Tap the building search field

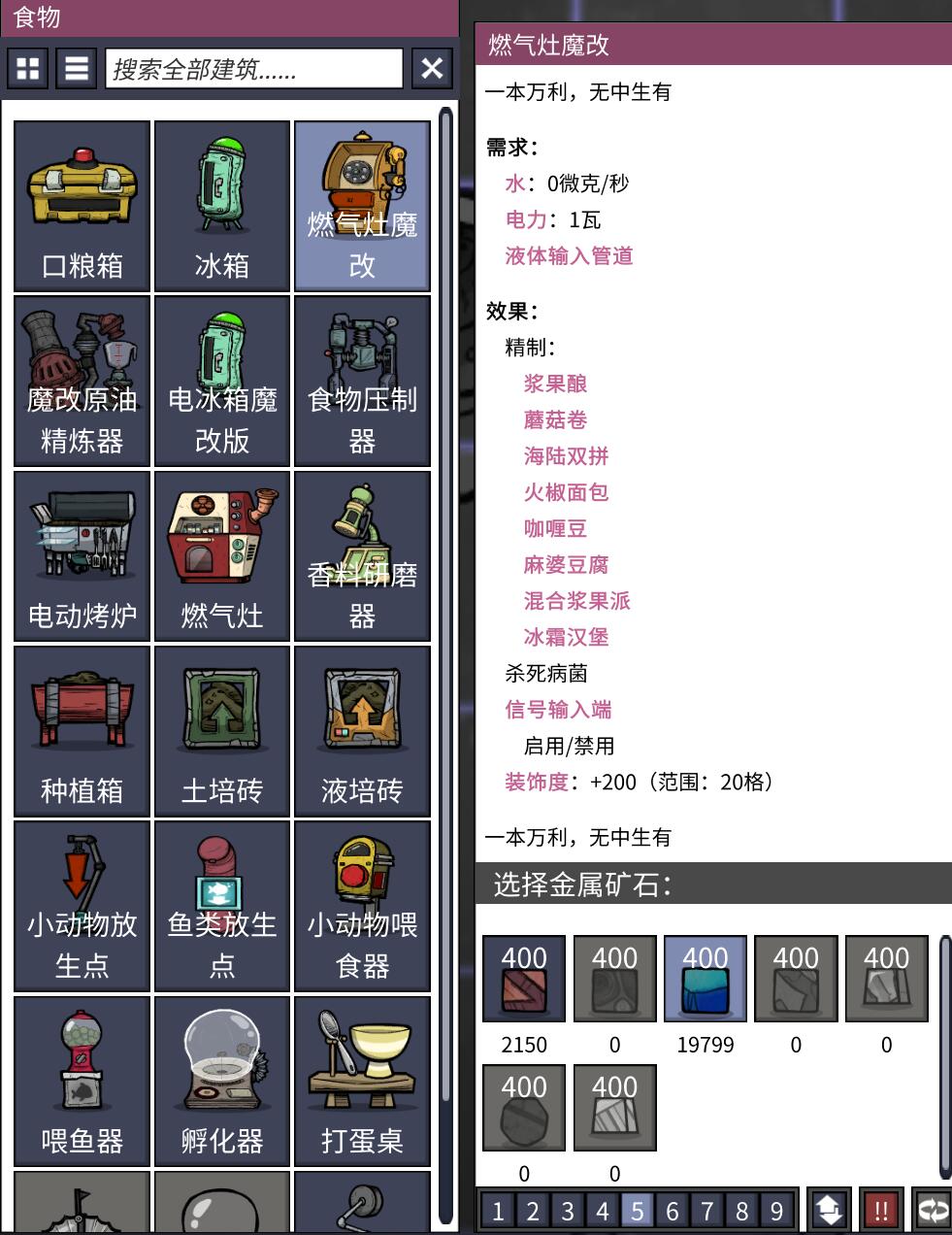tap(252, 69)
